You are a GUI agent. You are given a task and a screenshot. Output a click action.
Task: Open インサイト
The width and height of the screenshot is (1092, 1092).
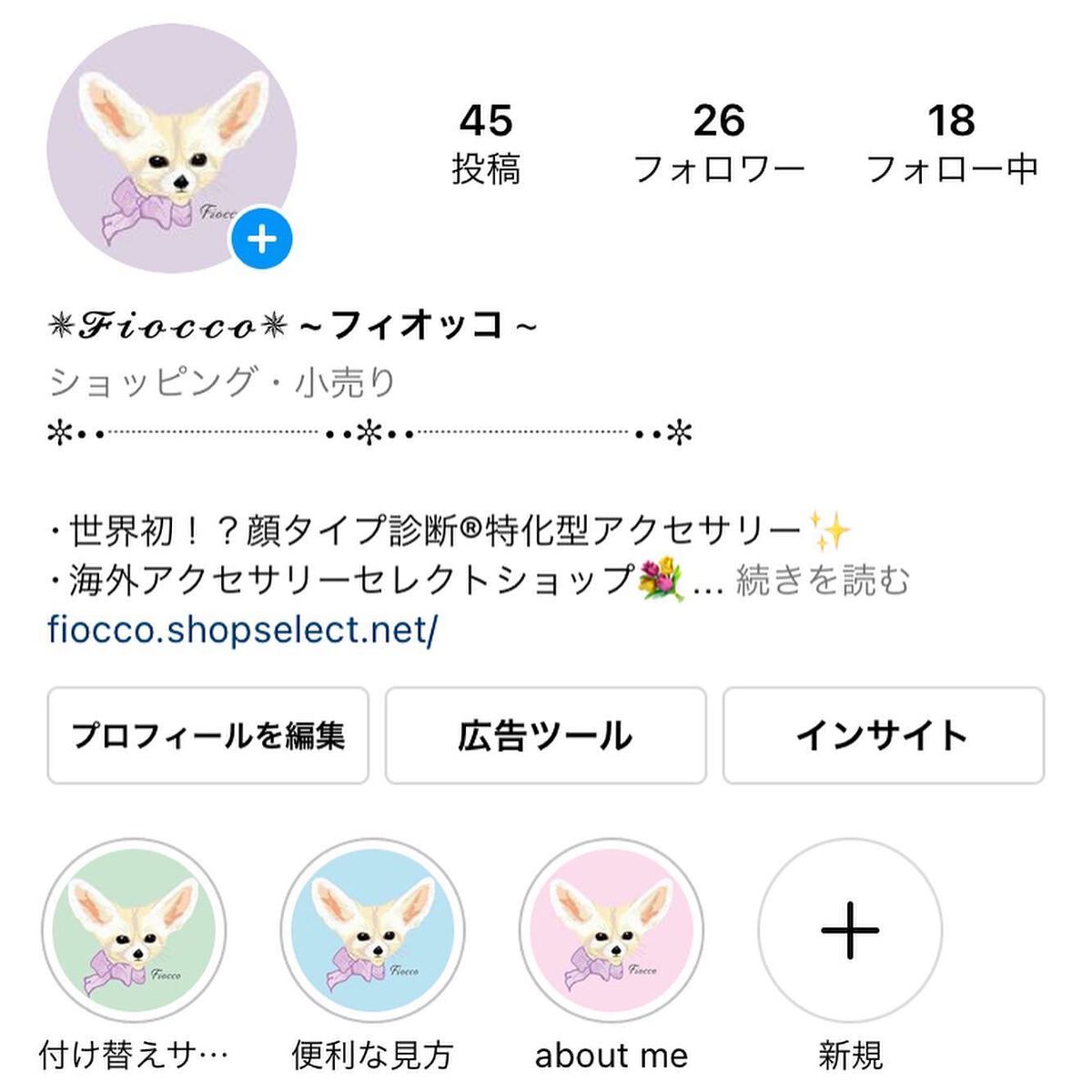(x=883, y=735)
